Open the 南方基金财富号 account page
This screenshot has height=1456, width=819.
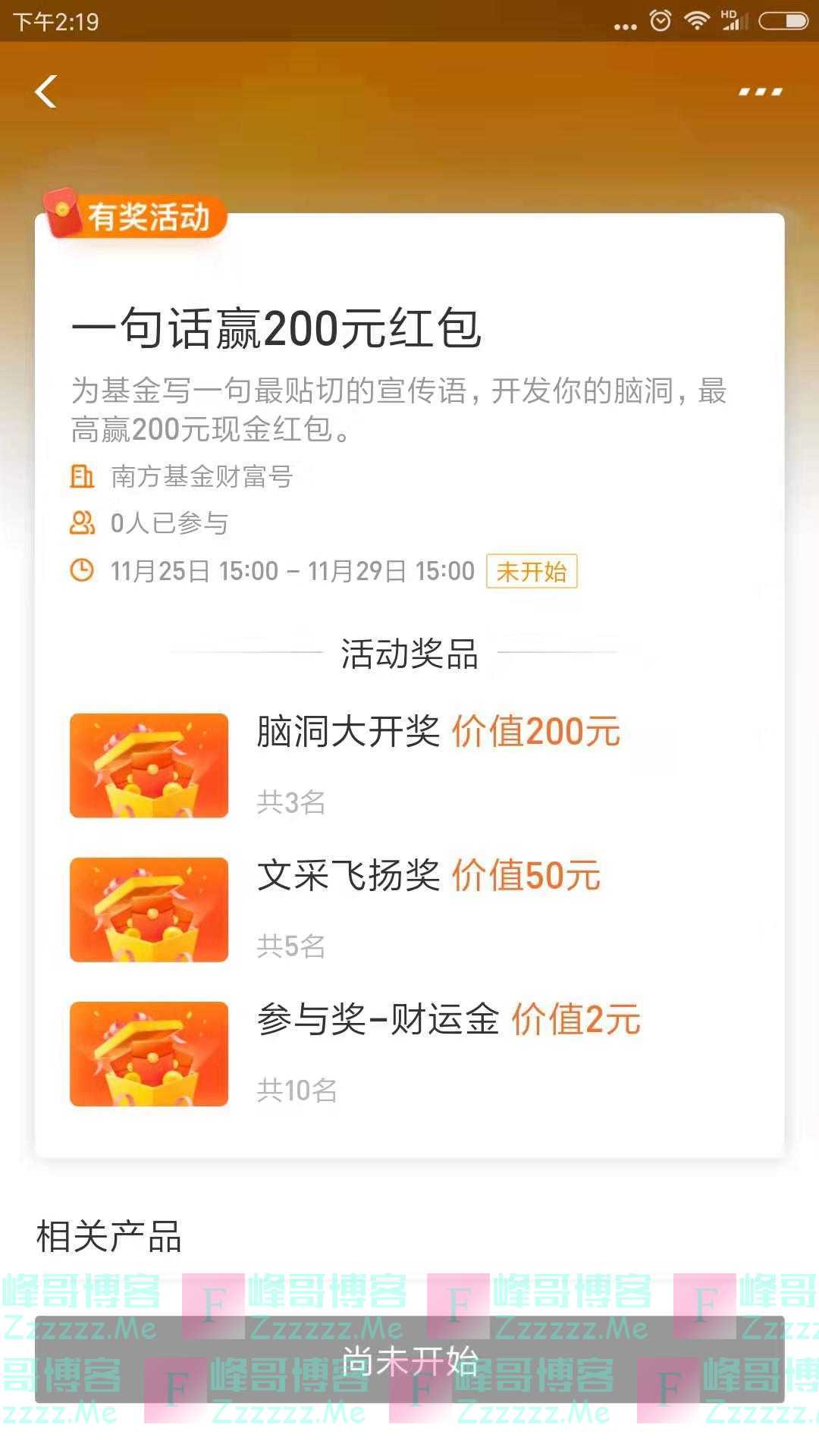coord(202,477)
